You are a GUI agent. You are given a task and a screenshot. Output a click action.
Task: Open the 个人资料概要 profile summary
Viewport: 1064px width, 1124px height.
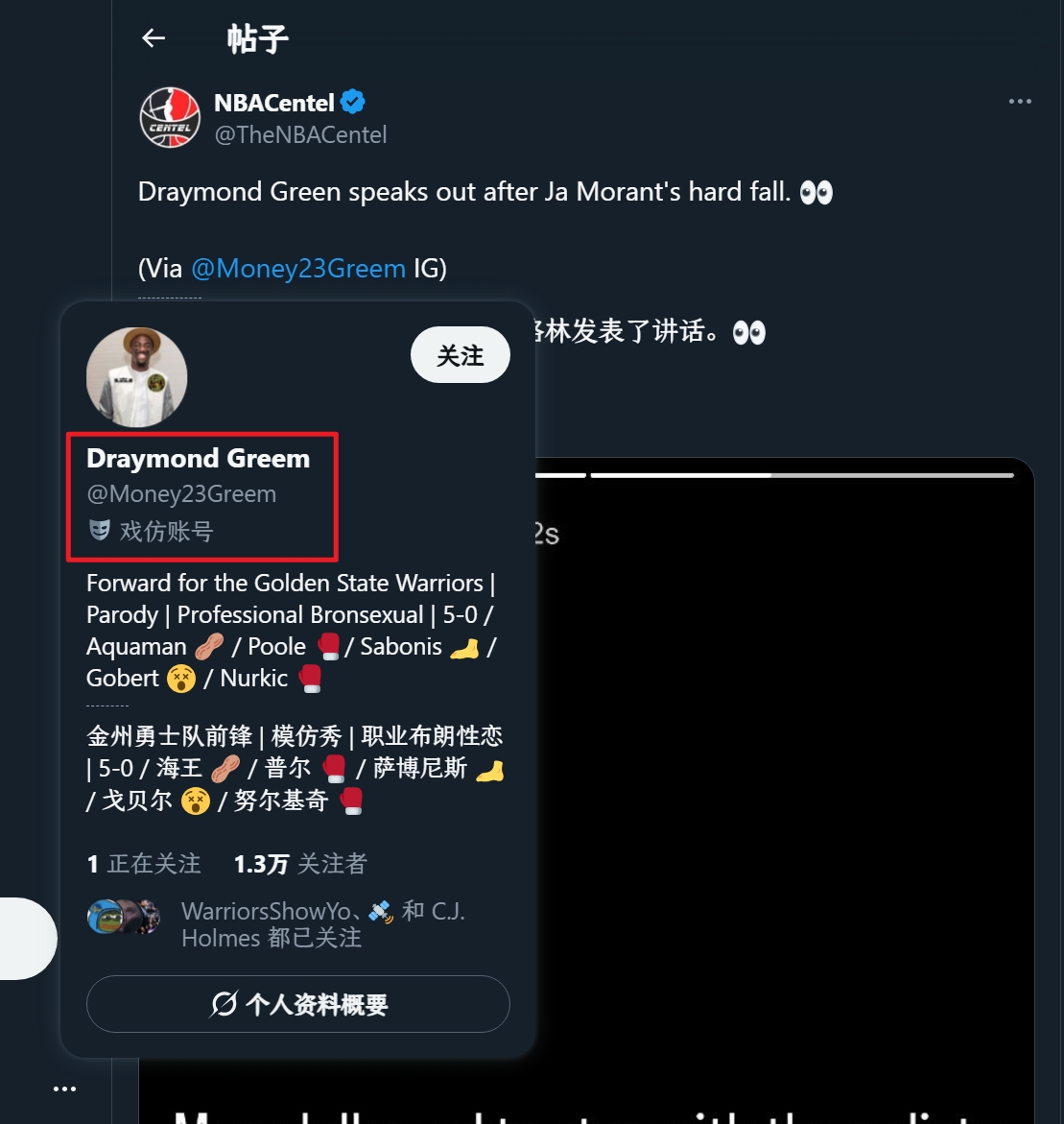[x=297, y=1005]
